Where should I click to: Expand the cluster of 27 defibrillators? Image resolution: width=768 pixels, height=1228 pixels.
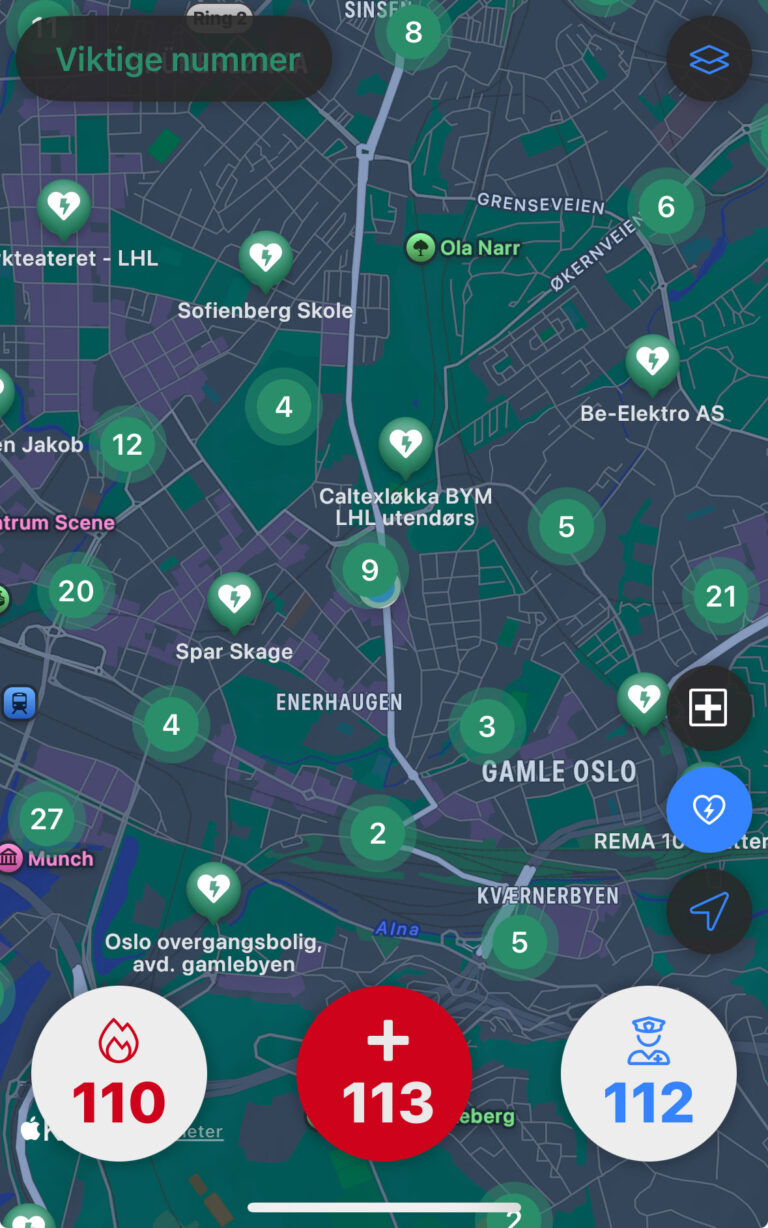click(x=46, y=820)
